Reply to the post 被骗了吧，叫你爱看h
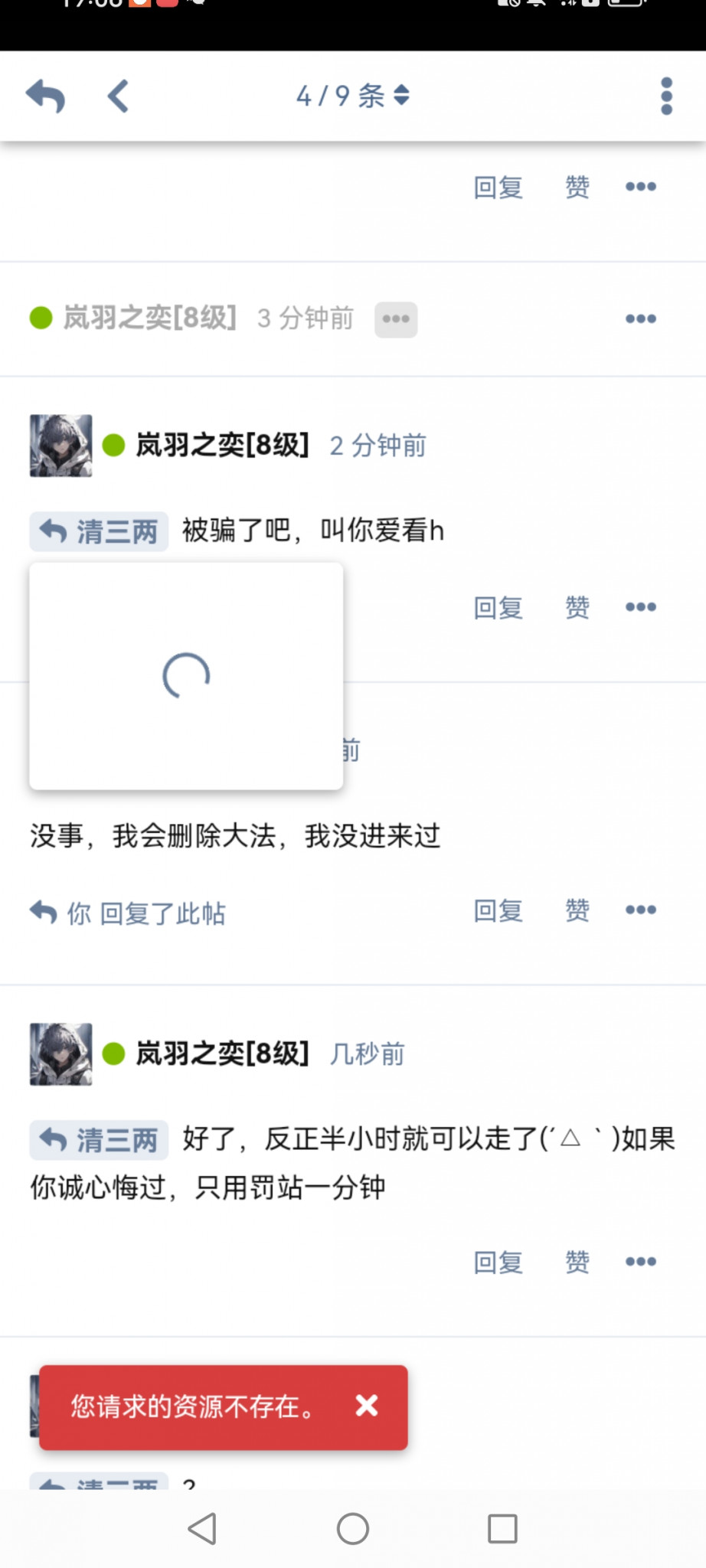This screenshot has height=1568, width=706. (498, 608)
